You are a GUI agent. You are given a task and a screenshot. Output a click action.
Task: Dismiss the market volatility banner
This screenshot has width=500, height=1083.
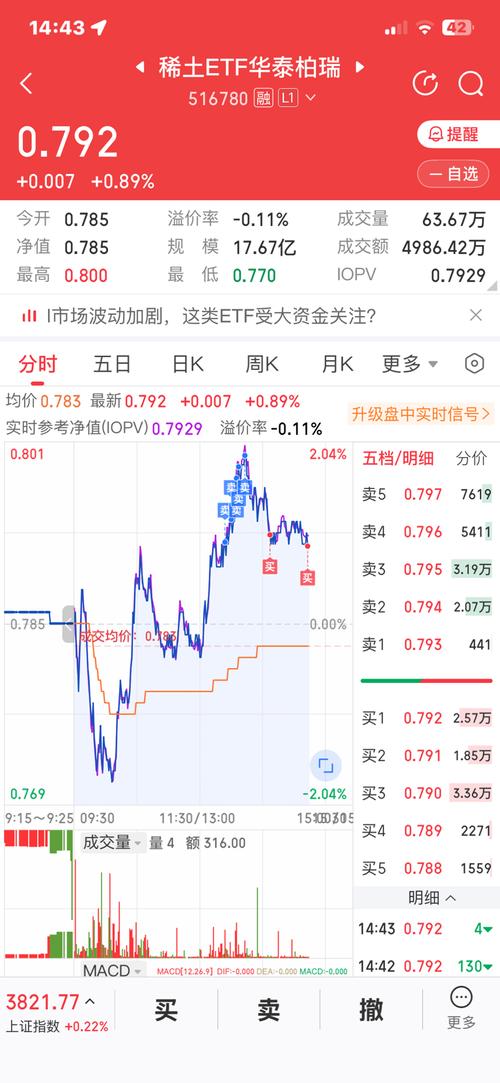pyautogui.click(x=476, y=316)
